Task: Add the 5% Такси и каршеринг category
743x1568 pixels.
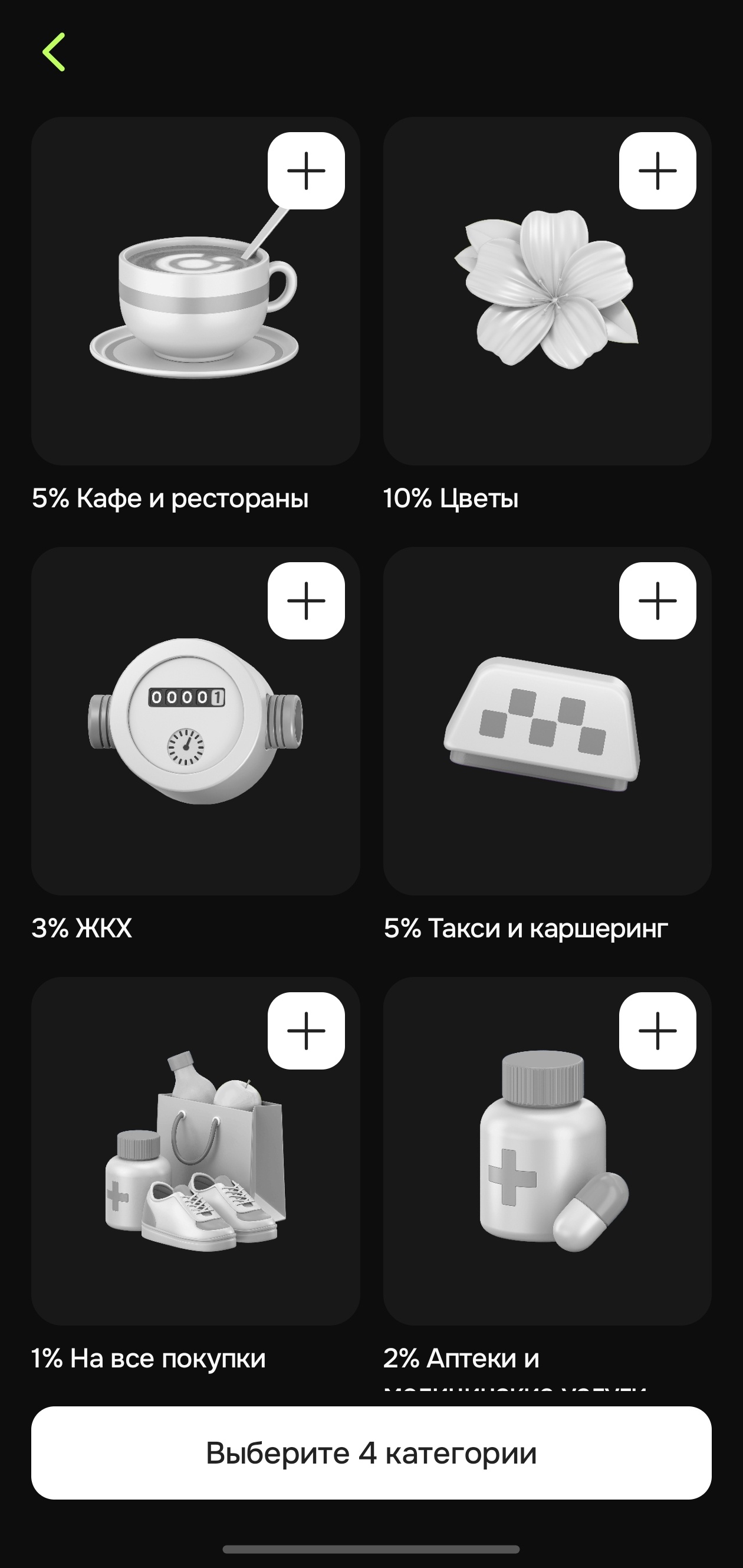Action: 657,601
